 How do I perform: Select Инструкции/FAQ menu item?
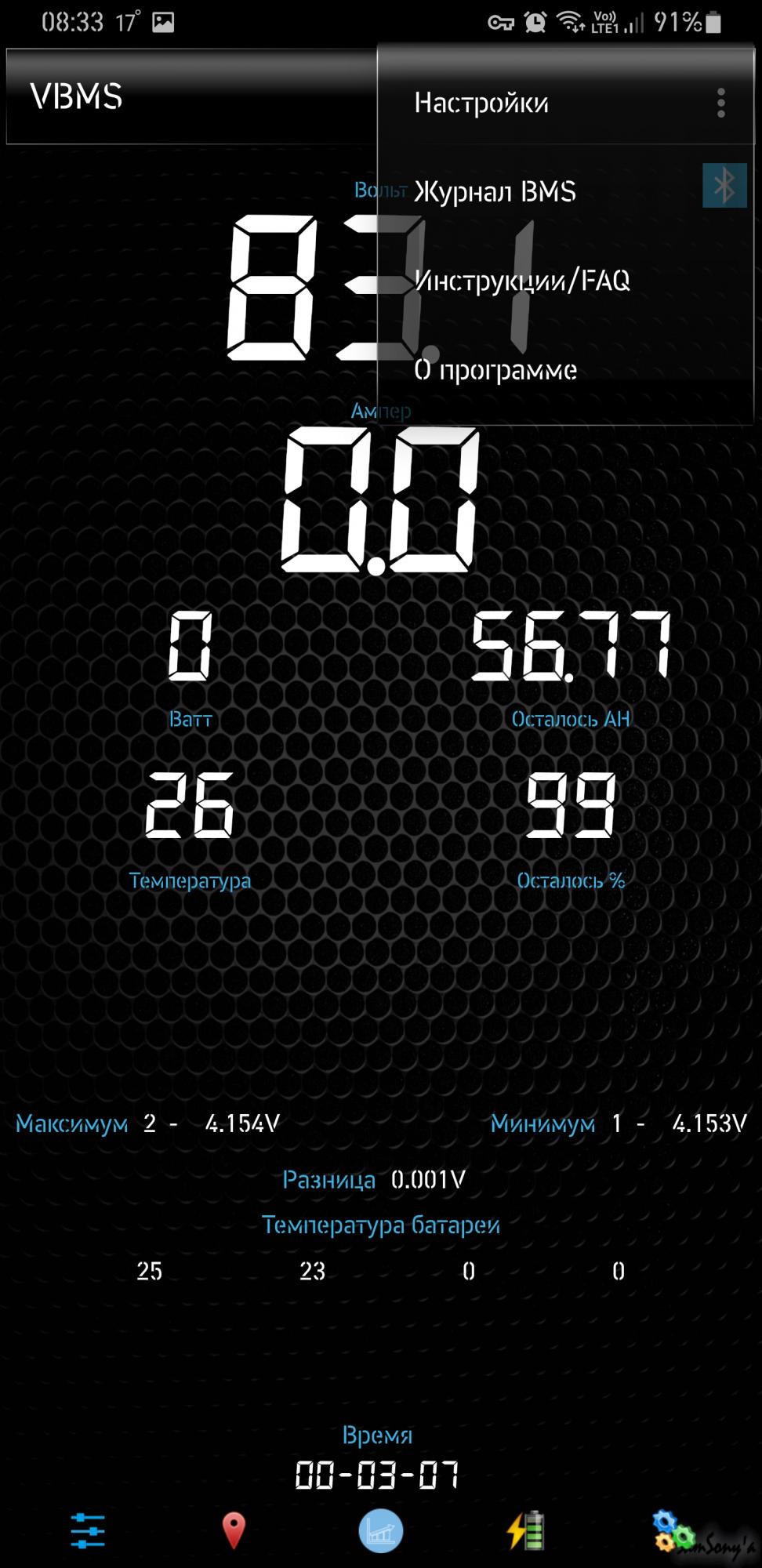pos(565,280)
